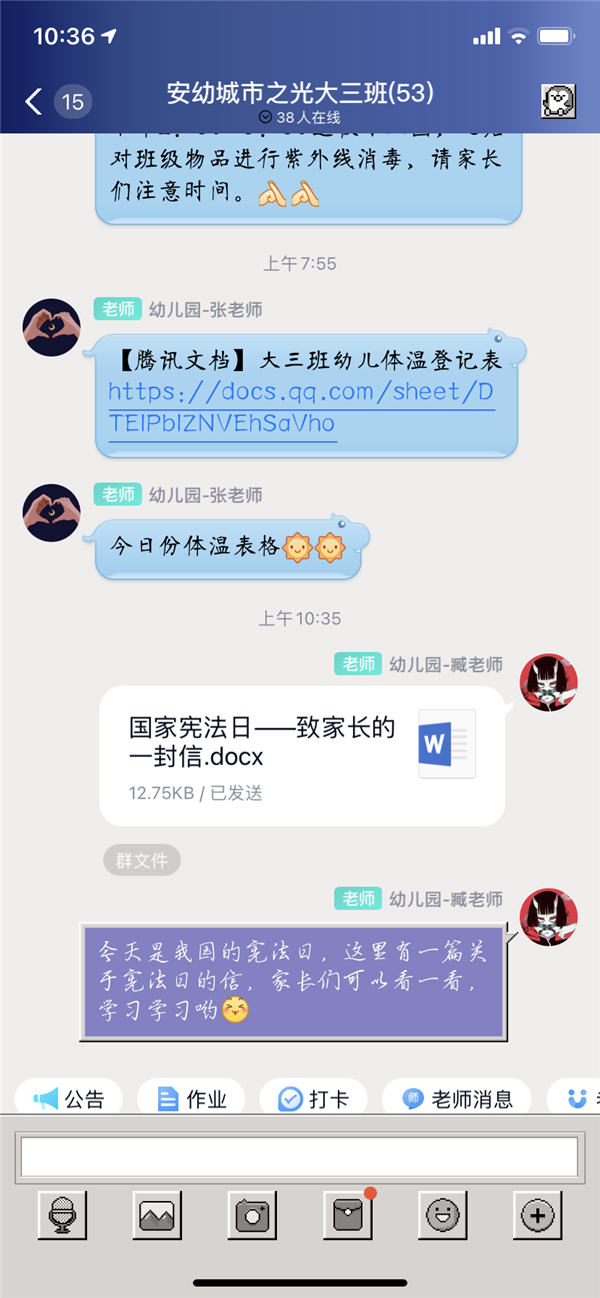Open the 作业 homework shortcut
Viewport: 600px width, 1298px height.
coord(191,1099)
